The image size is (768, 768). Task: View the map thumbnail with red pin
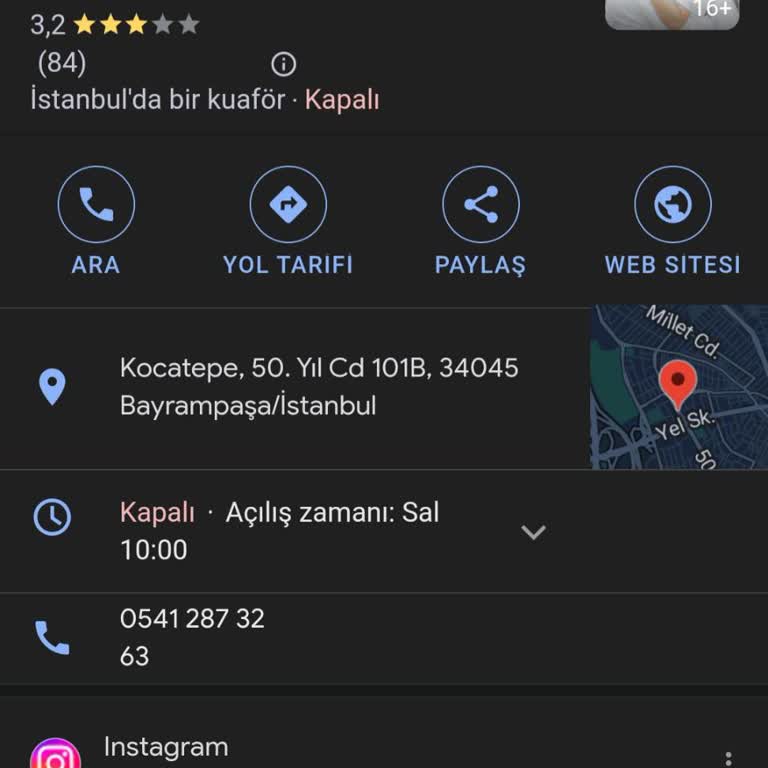coord(679,387)
